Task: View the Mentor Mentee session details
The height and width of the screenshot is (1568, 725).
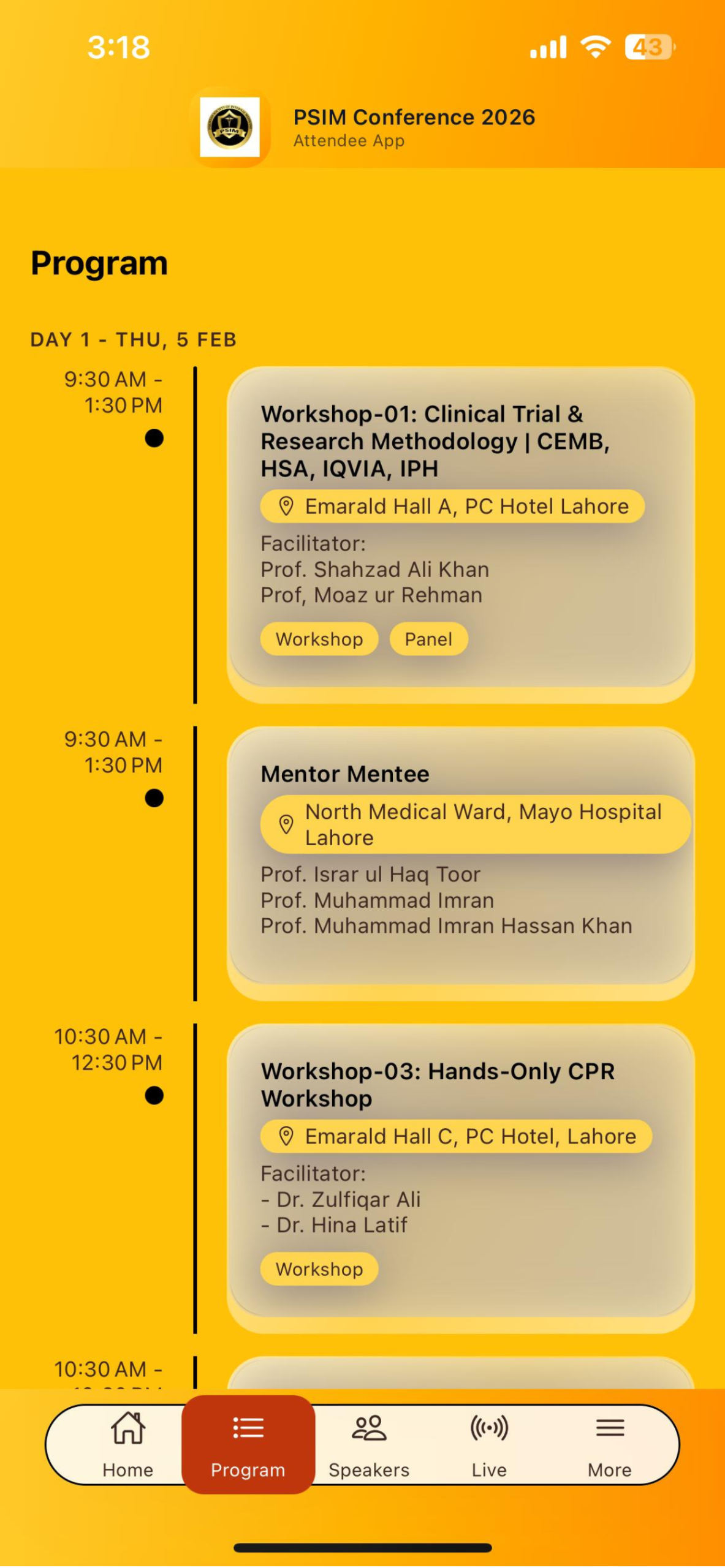Action: (x=460, y=774)
